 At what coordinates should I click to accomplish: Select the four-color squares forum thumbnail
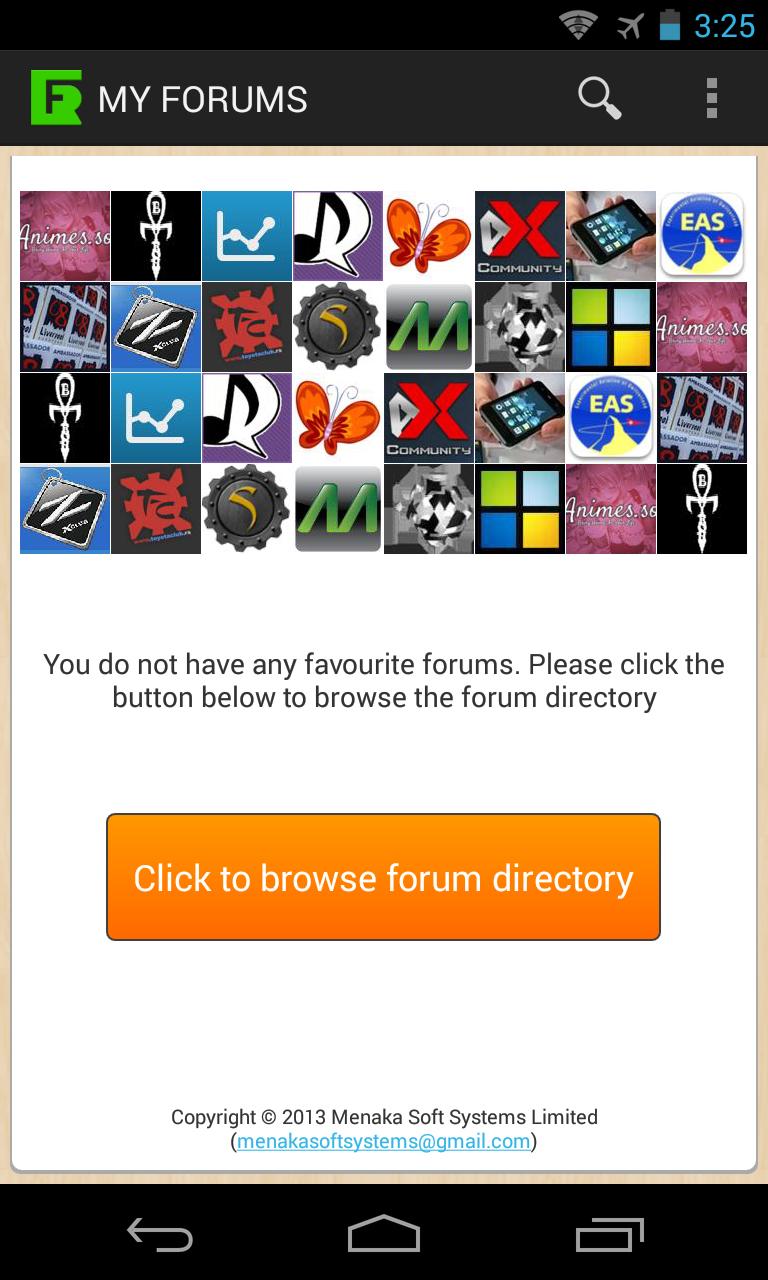(x=610, y=326)
